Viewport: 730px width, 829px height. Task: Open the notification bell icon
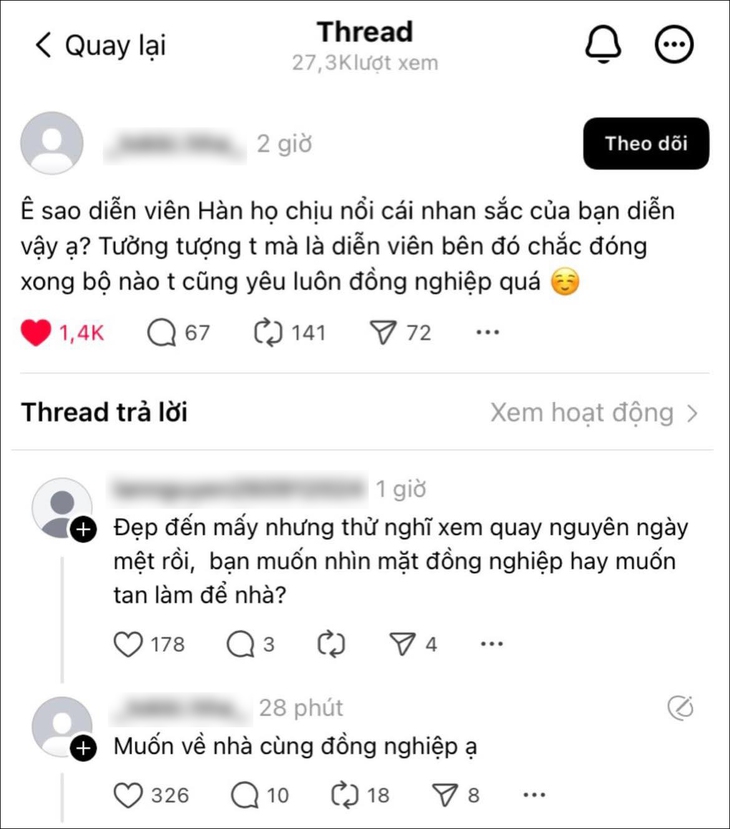pyautogui.click(x=601, y=44)
